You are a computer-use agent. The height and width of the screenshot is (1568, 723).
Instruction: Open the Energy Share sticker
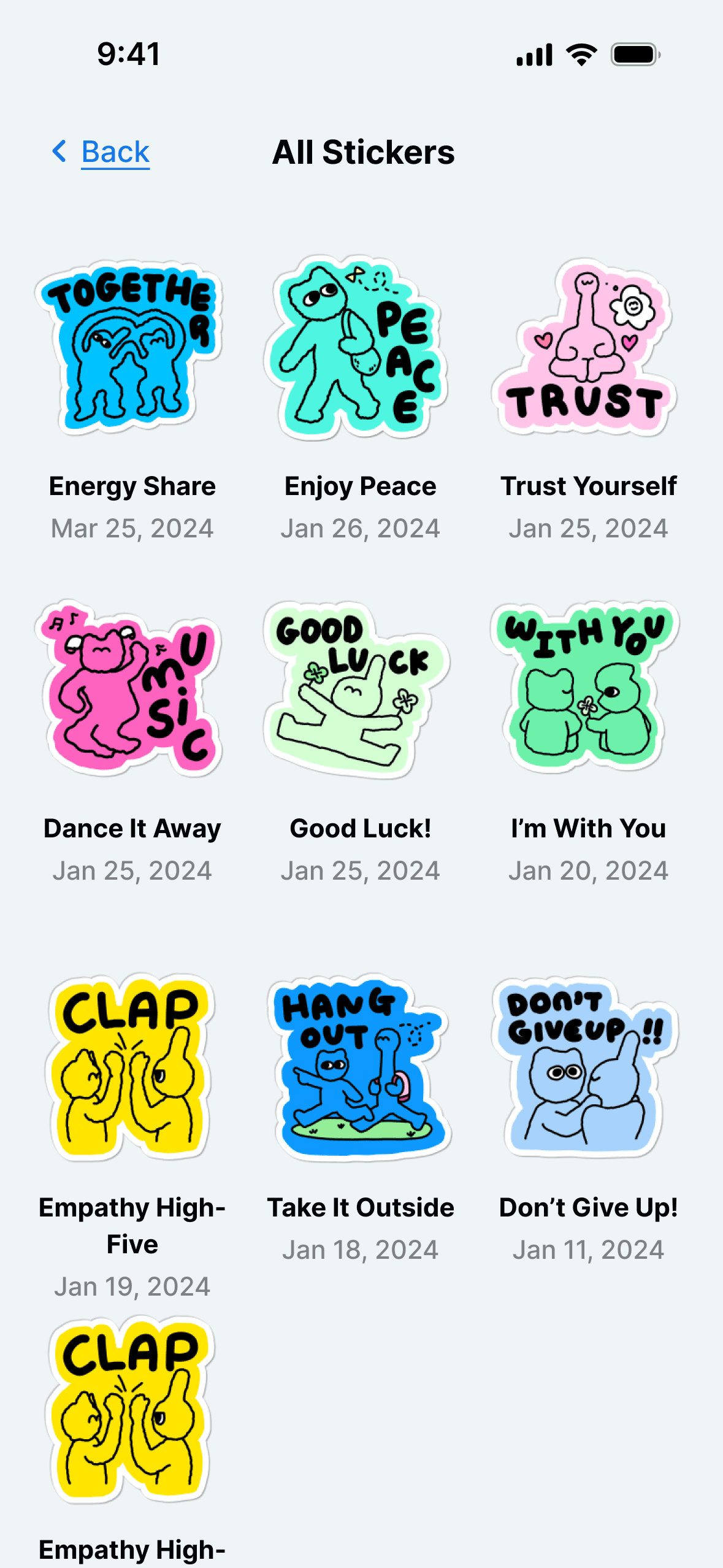pyautogui.click(x=131, y=347)
